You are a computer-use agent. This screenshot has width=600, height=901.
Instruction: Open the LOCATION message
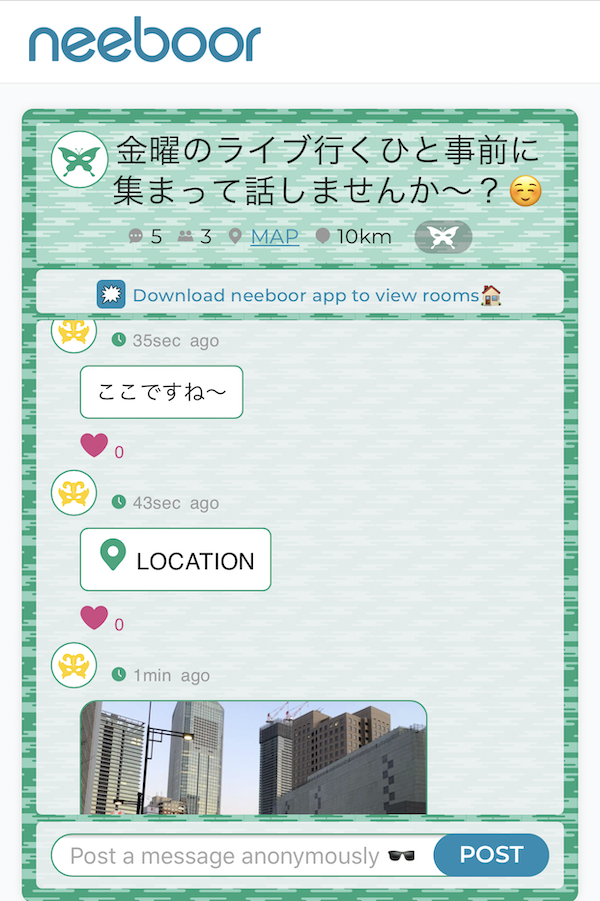pyautogui.click(x=176, y=560)
